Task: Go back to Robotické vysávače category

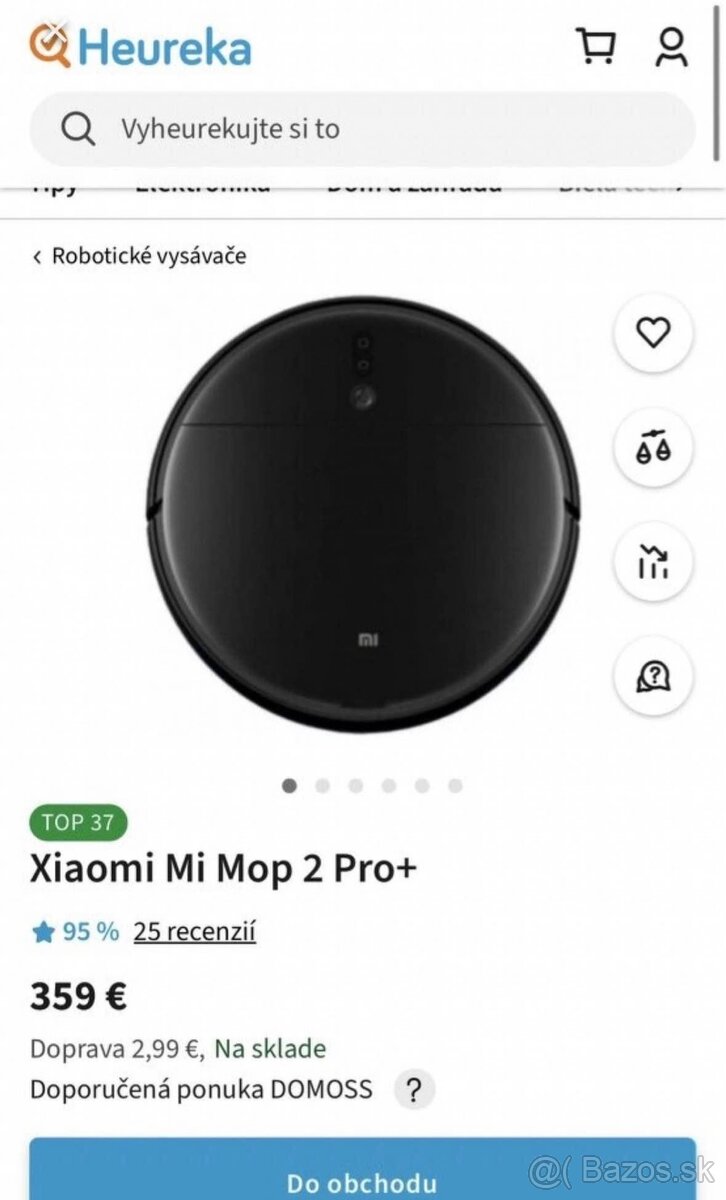Action: [x=140, y=256]
